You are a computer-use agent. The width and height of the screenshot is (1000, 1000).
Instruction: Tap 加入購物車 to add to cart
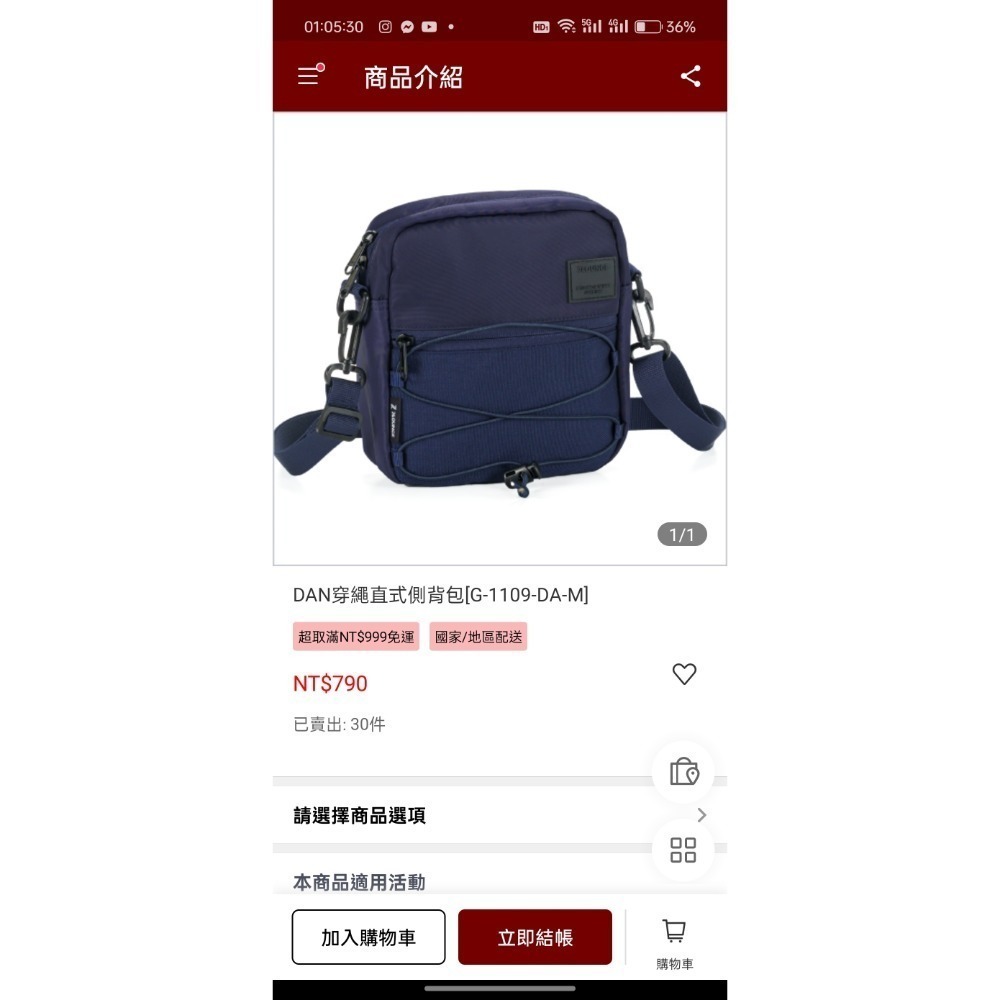368,937
